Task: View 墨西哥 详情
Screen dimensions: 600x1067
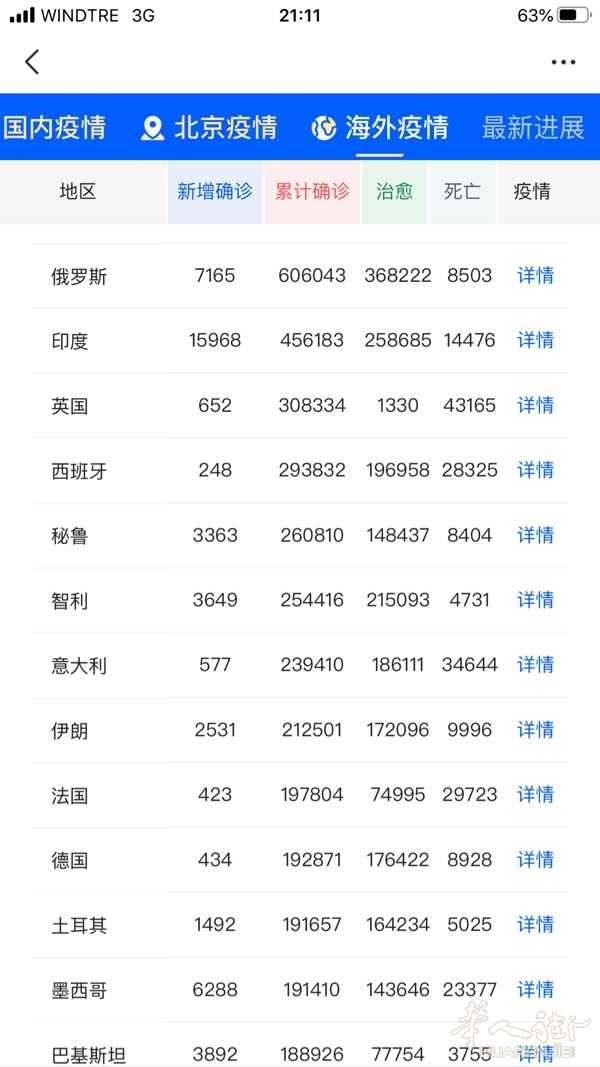Action: click(x=535, y=989)
